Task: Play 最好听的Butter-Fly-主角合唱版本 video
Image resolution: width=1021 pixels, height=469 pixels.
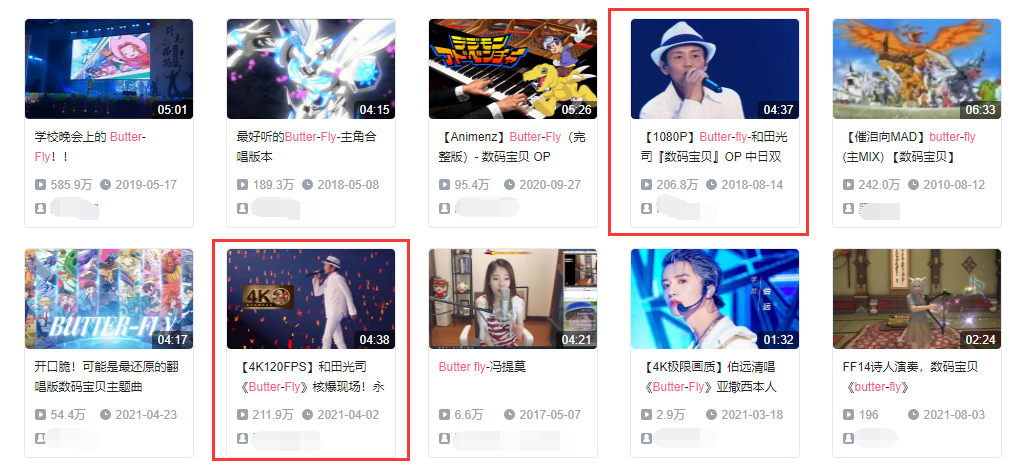Action: [311, 69]
